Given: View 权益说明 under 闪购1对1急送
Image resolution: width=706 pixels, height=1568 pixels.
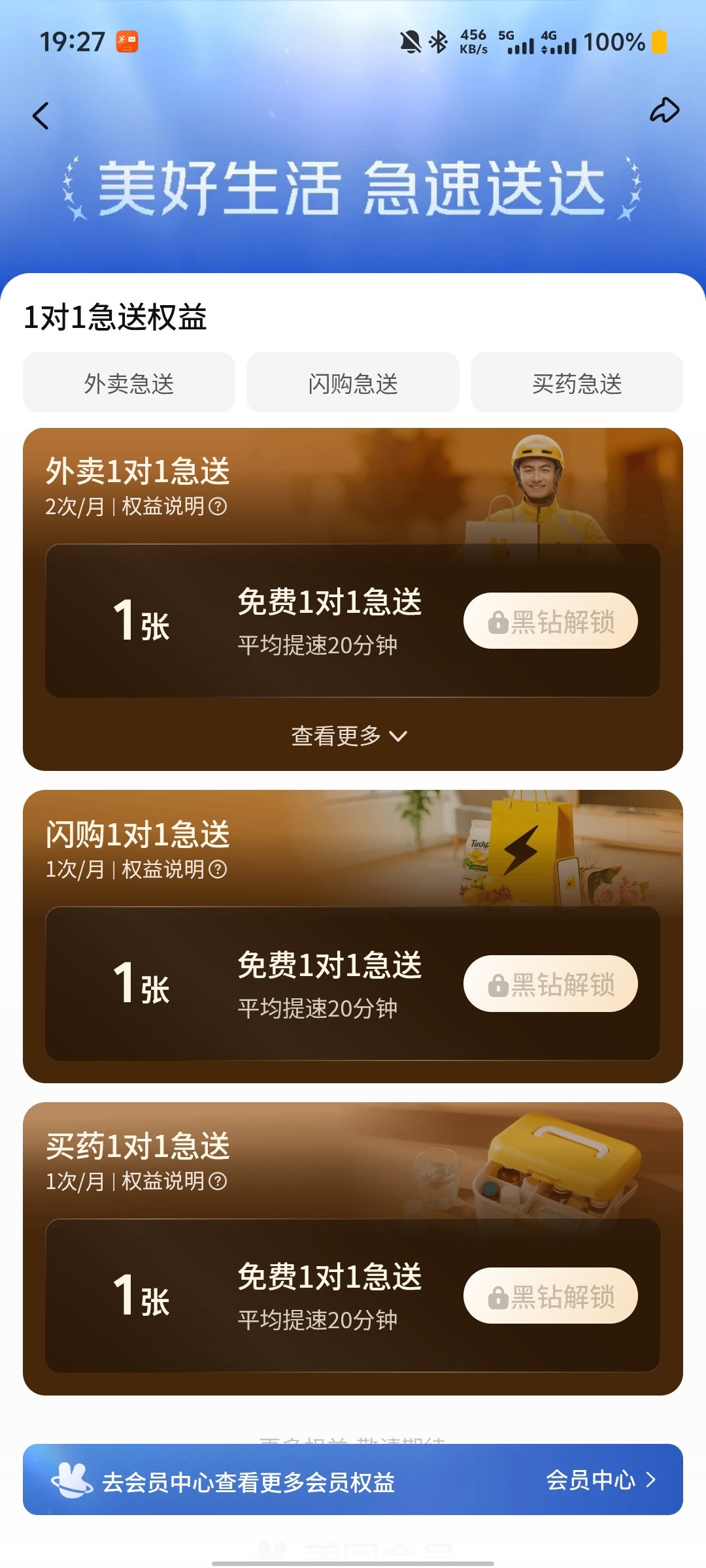Looking at the screenshot, I should click(x=174, y=870).
